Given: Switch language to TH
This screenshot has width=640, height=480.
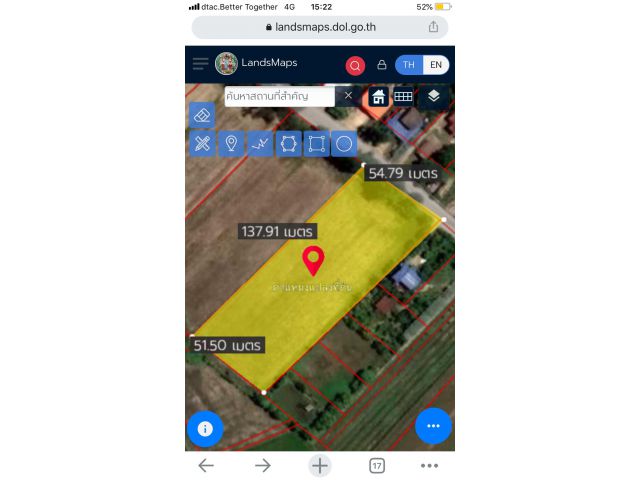Looking at the screenshot, I should pos(408,65).
